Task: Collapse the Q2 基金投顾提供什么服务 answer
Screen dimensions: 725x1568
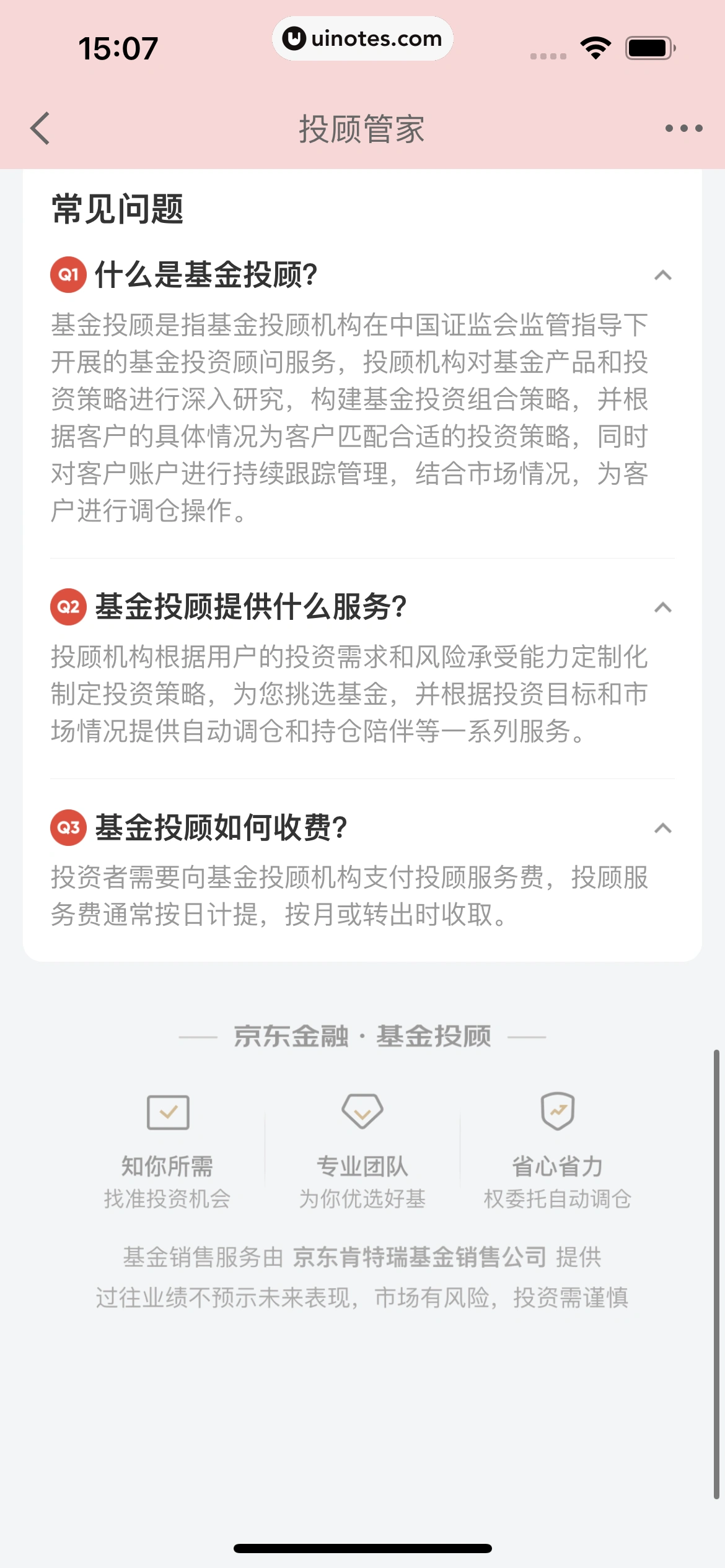Action: [x=662, y=607]
